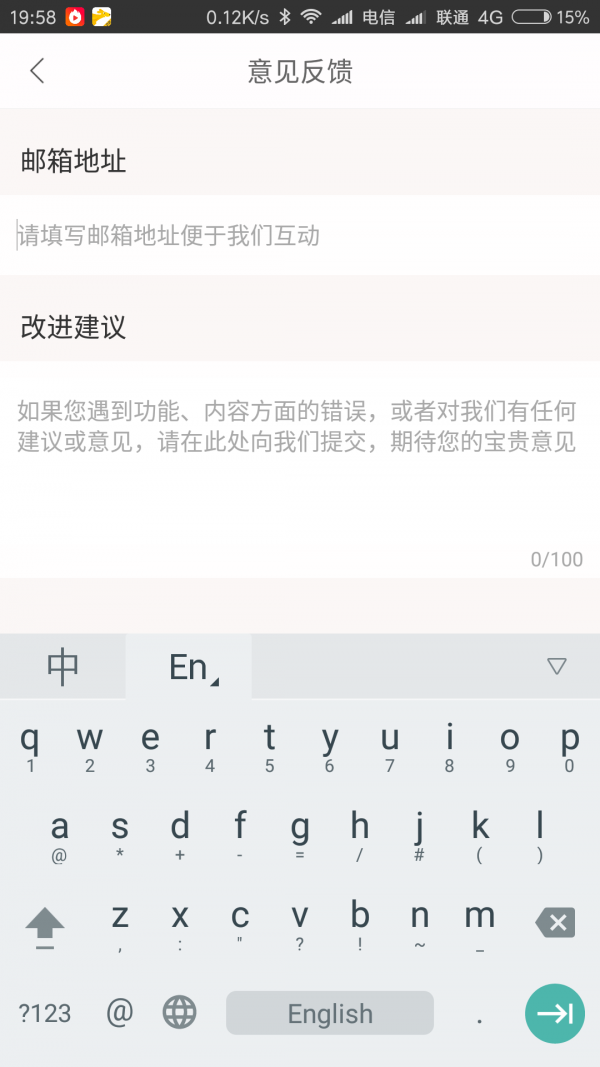
Task: Select the En keyboard mode
Action: [188, 666]
